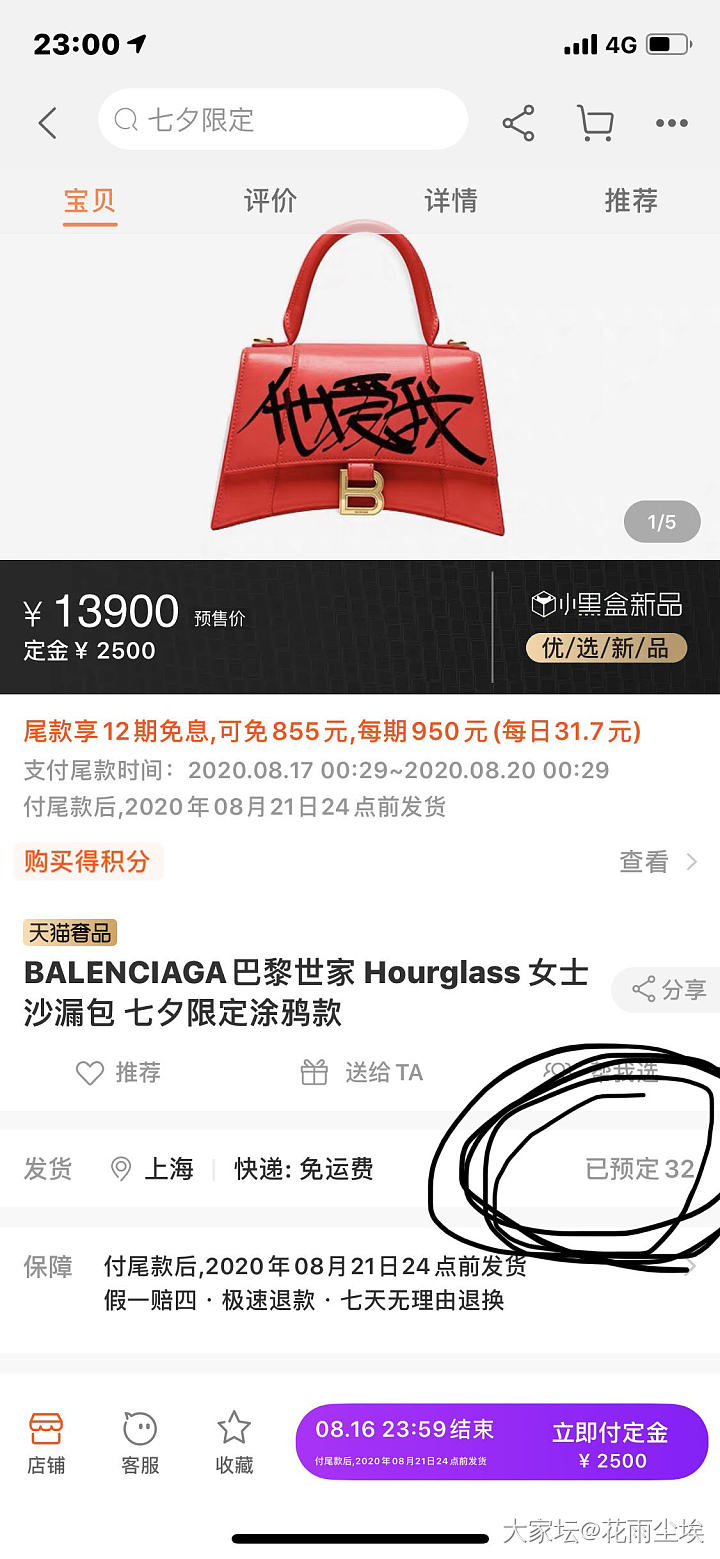Open the 店铺 store page
Image resolution: width=720 pixels, height=1559 pixels.
[x=46, y=1443]
